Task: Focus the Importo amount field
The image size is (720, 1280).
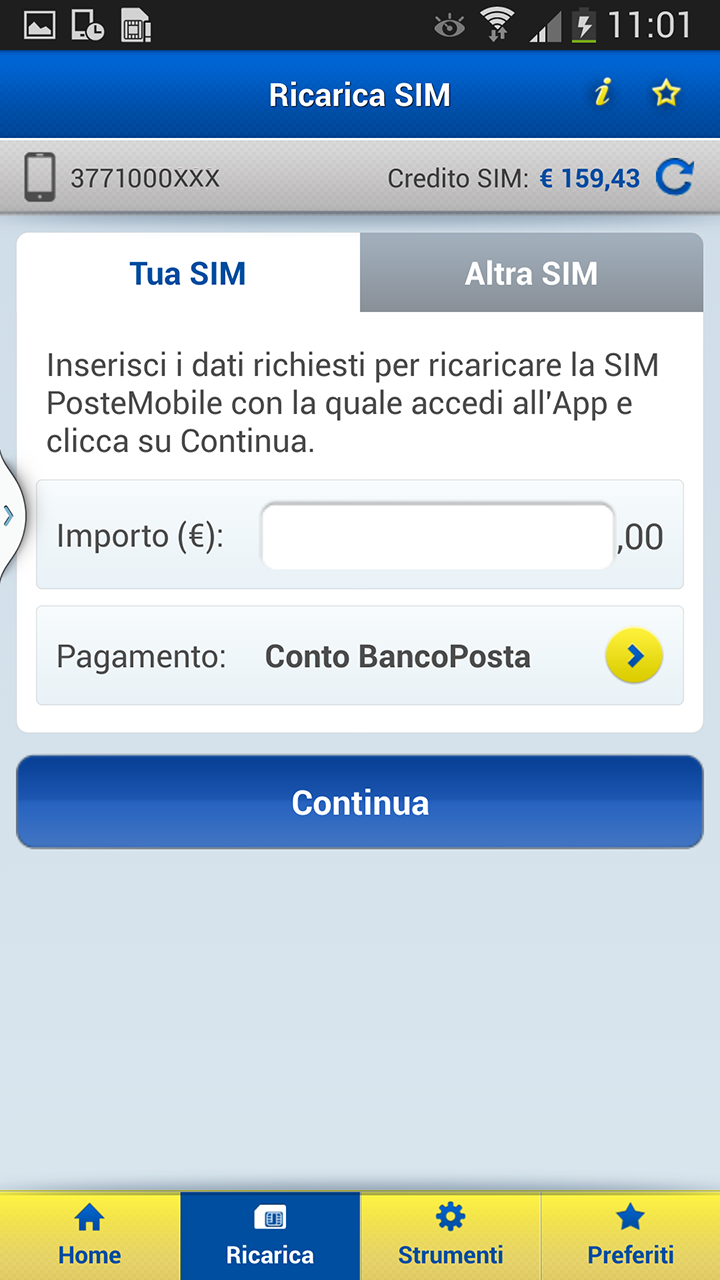Action: click(x=437, y=536)
